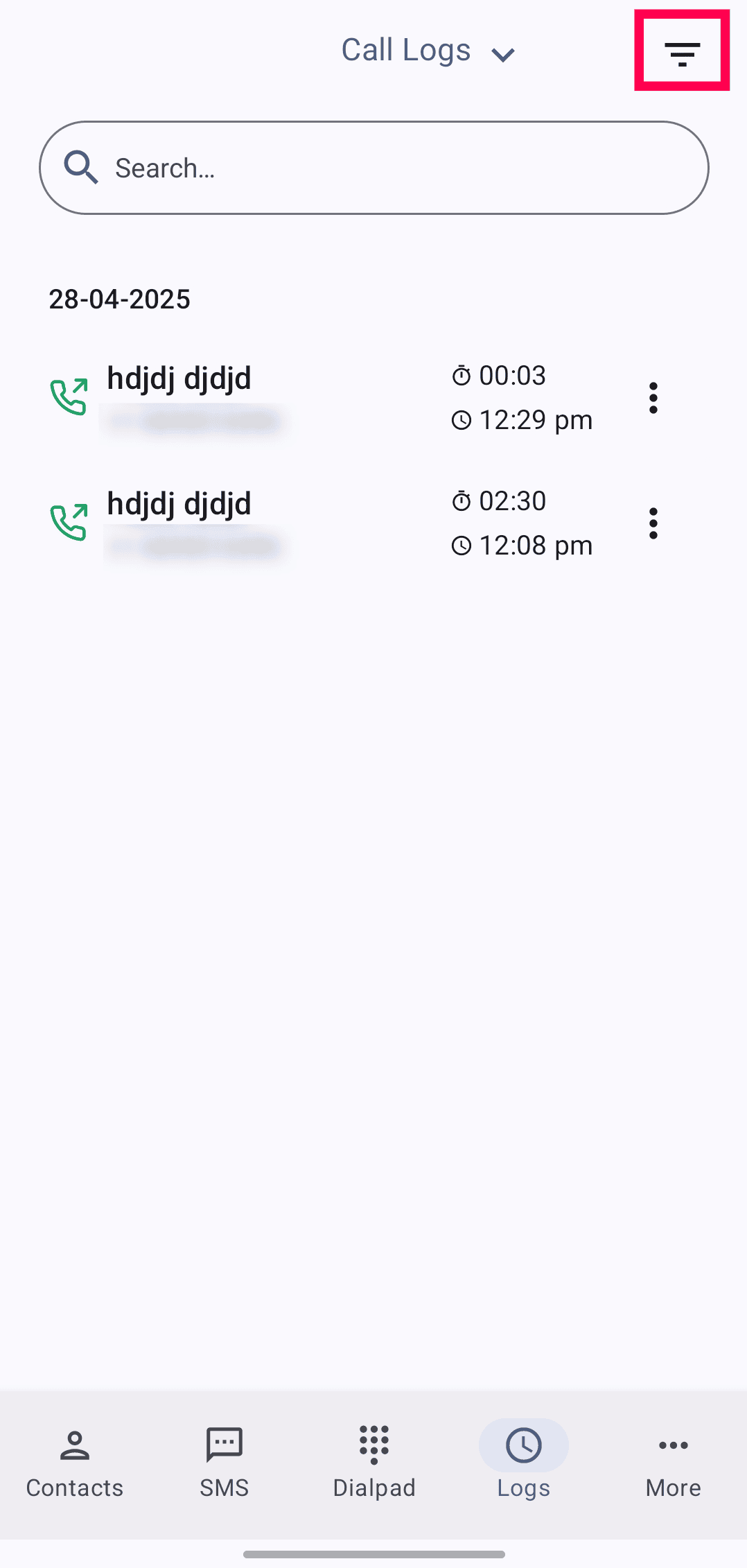Open options menu for the 12:08 pm call
Screen dimensions: 747x1568
point(653,523)
